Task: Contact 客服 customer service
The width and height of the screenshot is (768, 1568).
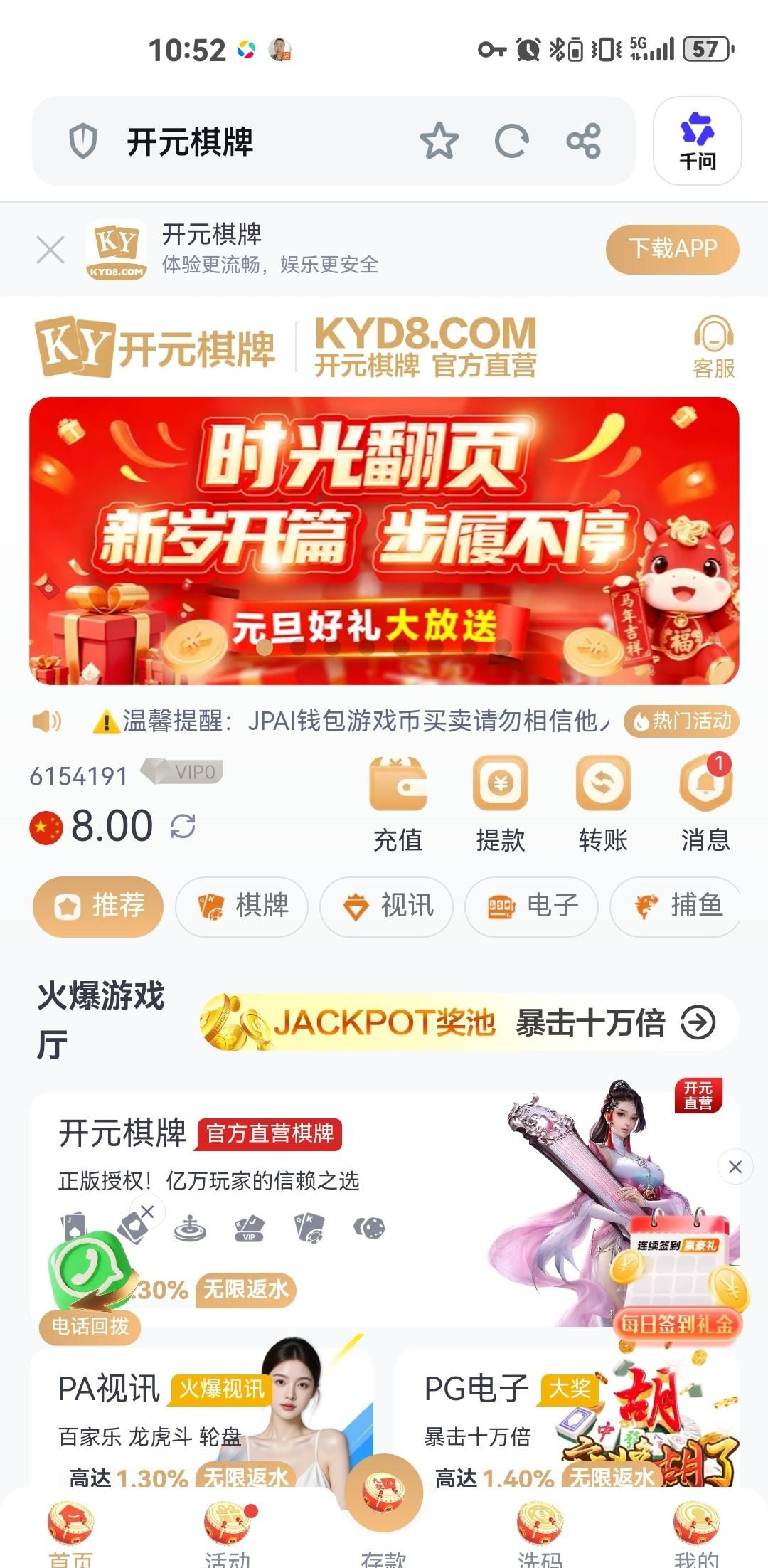Action: tap(713, 346)
